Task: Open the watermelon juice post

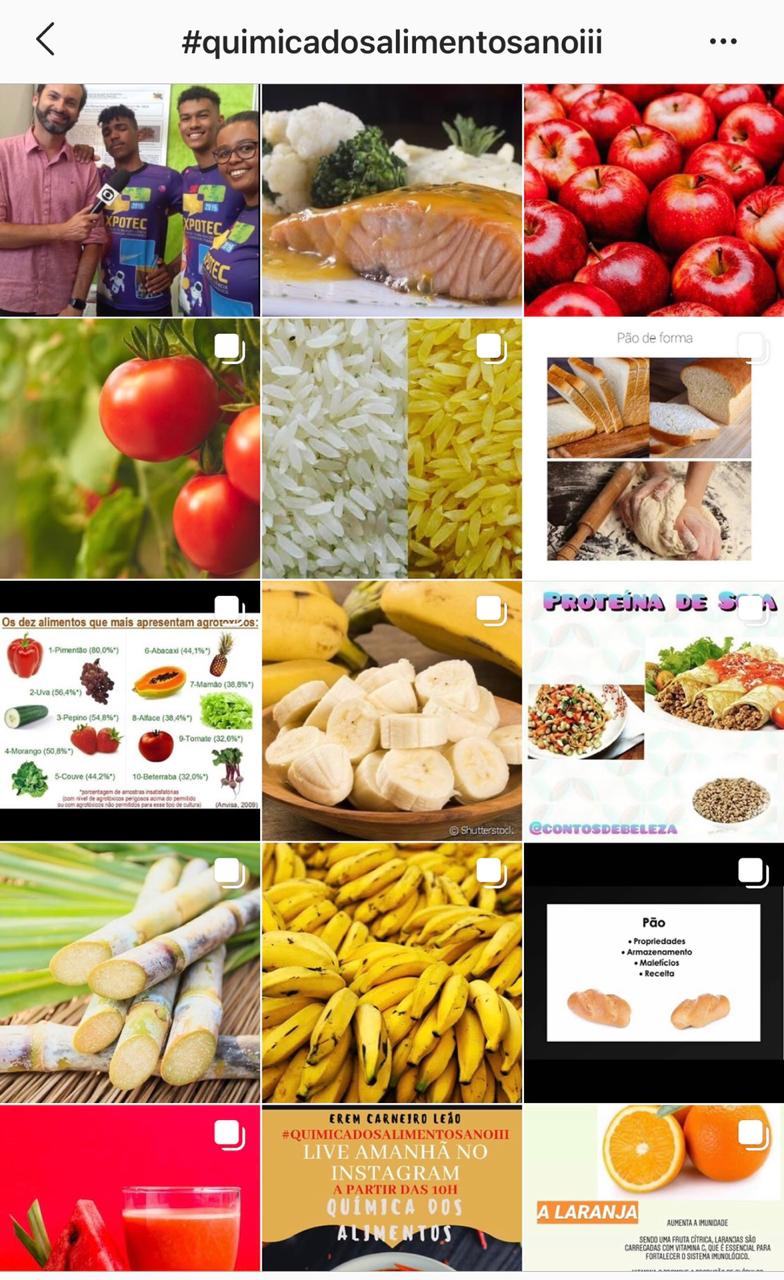Action: [x=129, y=1188]
